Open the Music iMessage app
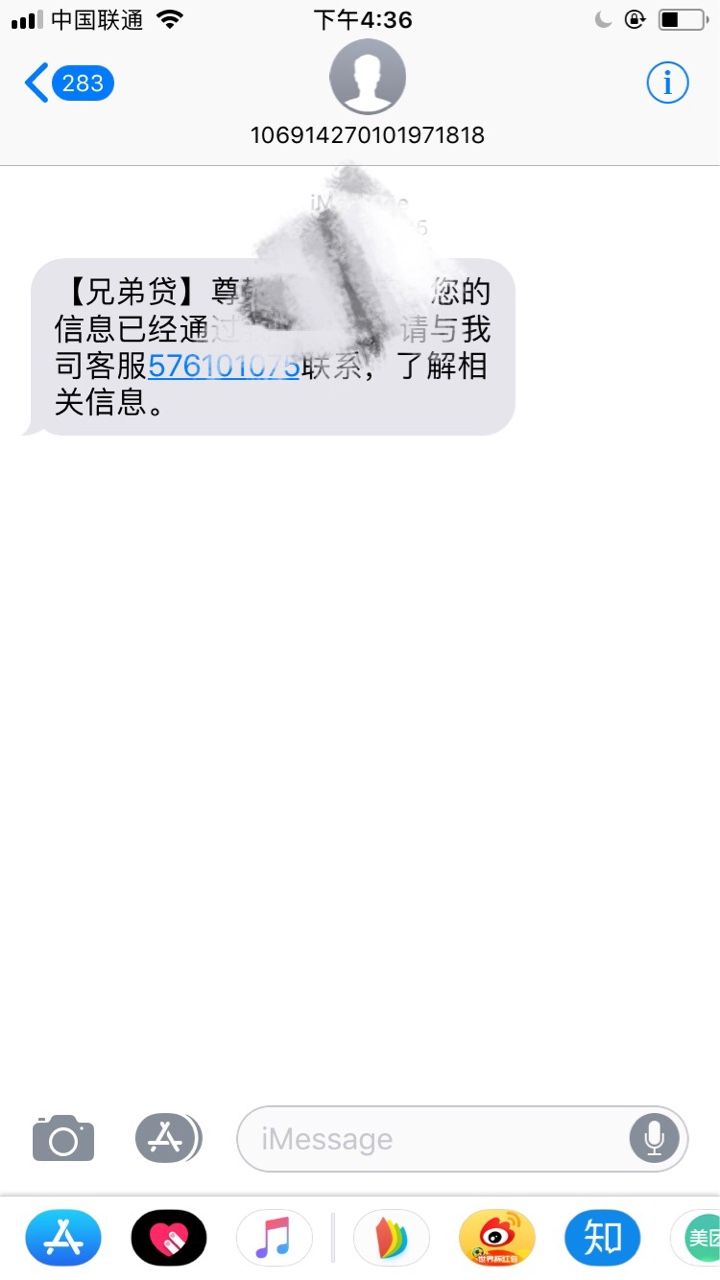This screenshot has width=720, height=1280. [x=274, y=1238]
